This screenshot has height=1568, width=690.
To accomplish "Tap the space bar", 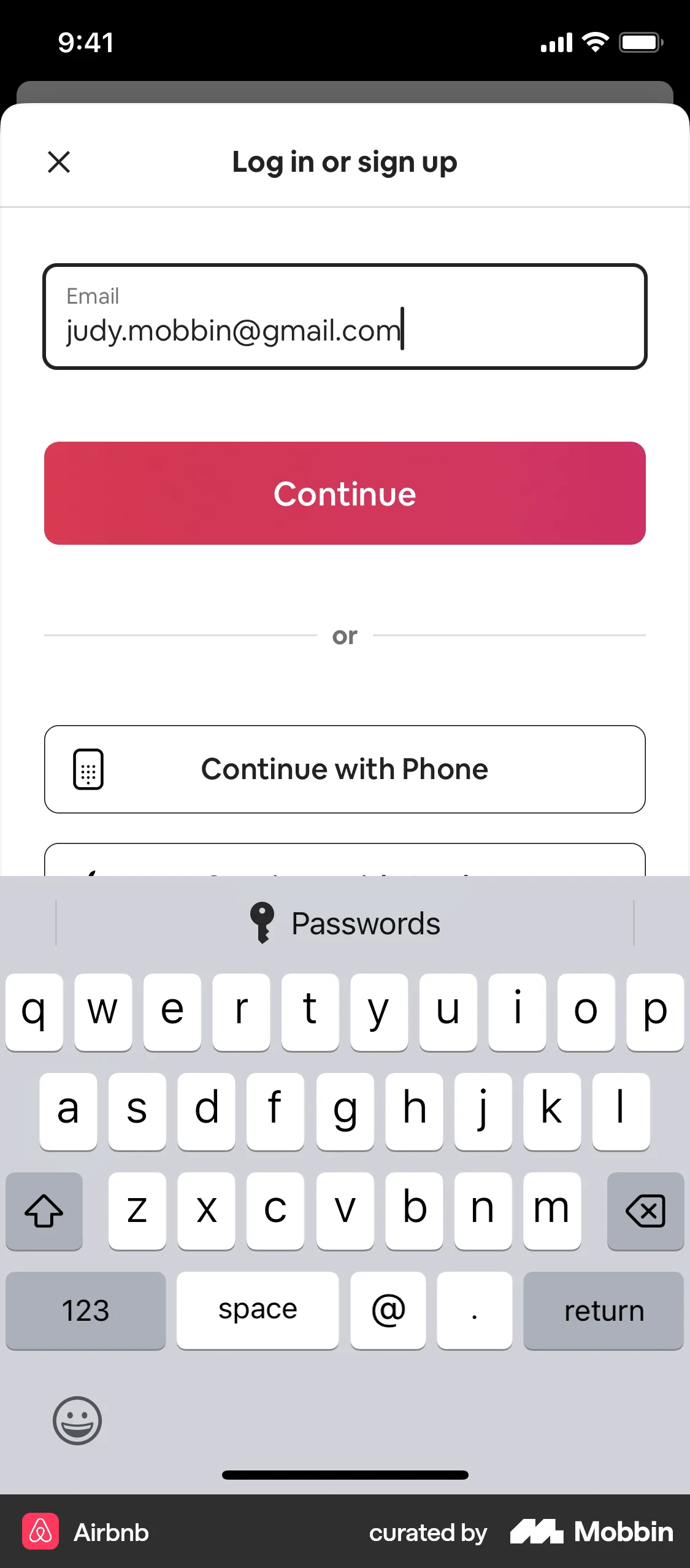I will pyautogui.click(x=257, y=1310).
